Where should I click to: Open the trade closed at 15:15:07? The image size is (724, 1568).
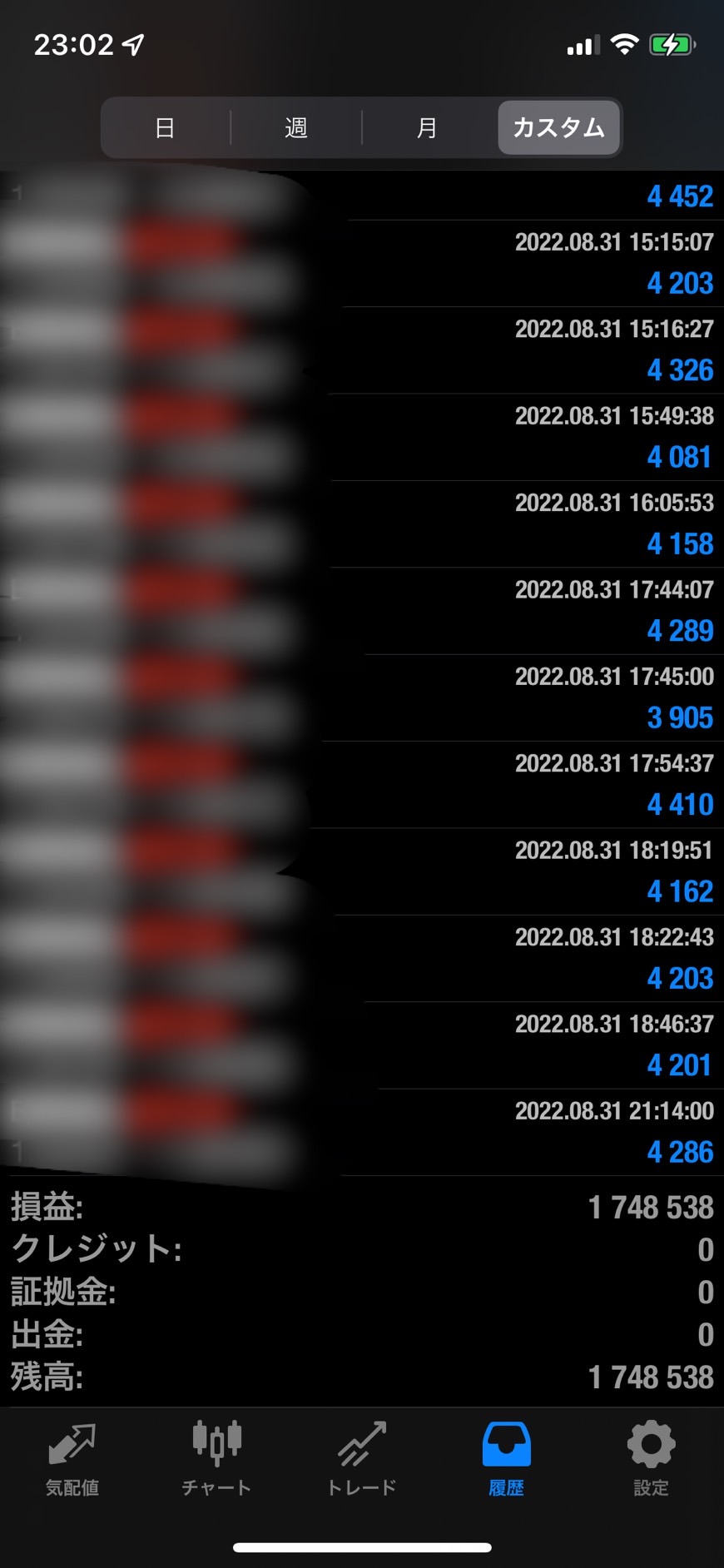[533, 263]
